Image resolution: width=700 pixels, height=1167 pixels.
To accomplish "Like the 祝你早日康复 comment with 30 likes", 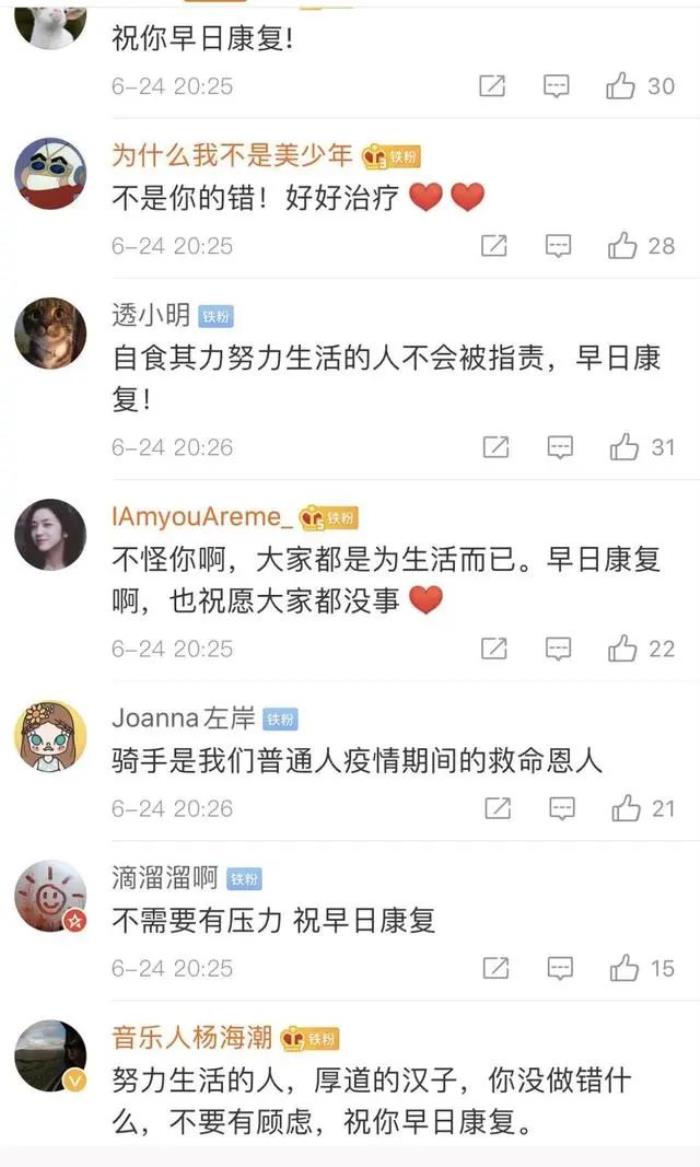I will (x=621, y=86).
